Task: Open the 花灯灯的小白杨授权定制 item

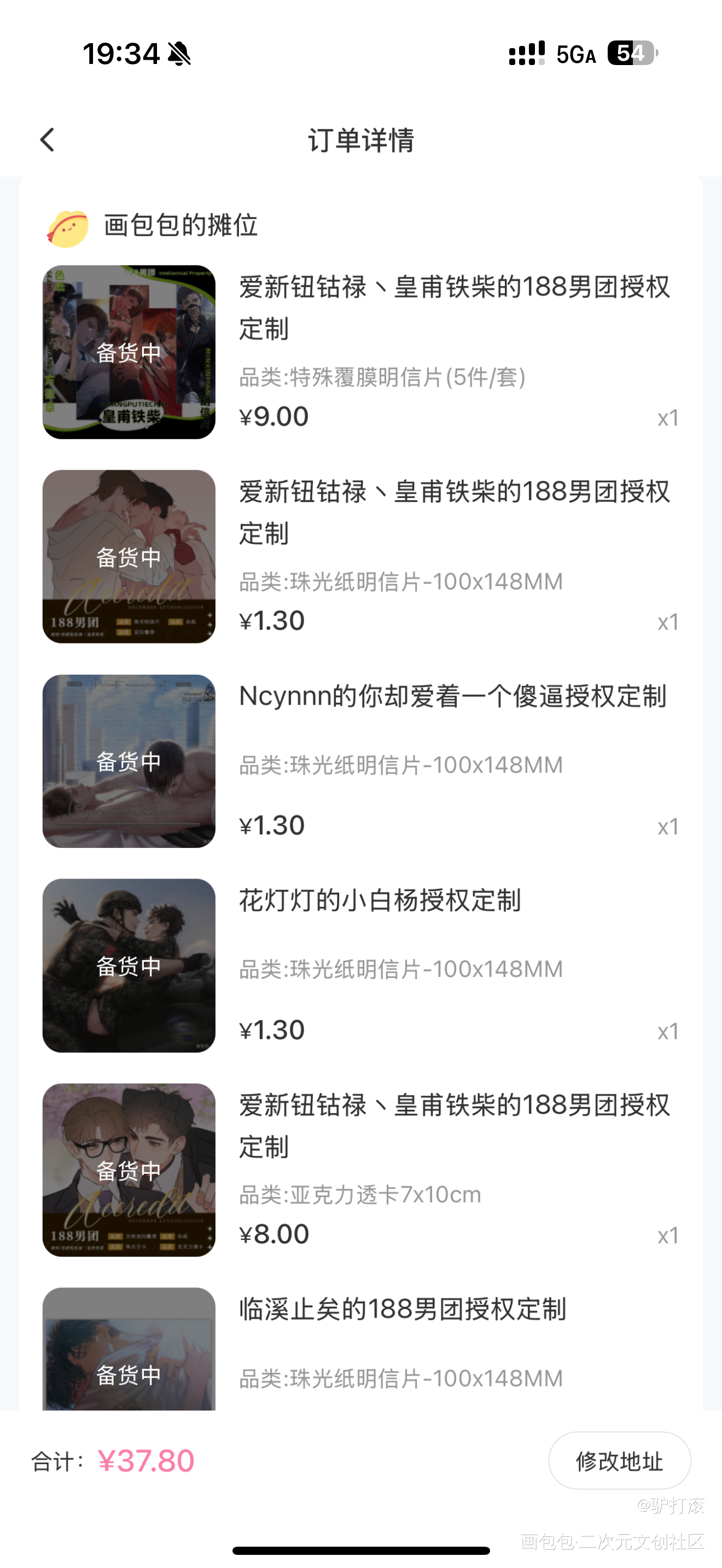Action: [x=379, y=902]
